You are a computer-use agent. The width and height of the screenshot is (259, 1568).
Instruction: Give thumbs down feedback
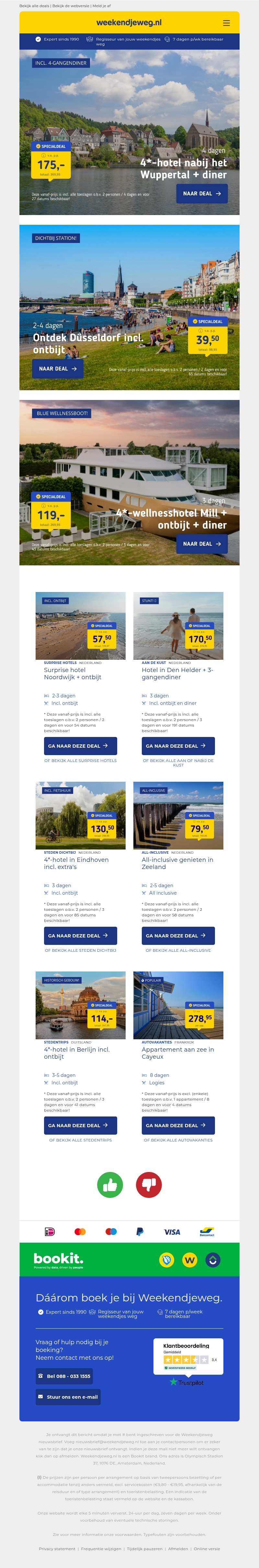(x=149, y=1185)
